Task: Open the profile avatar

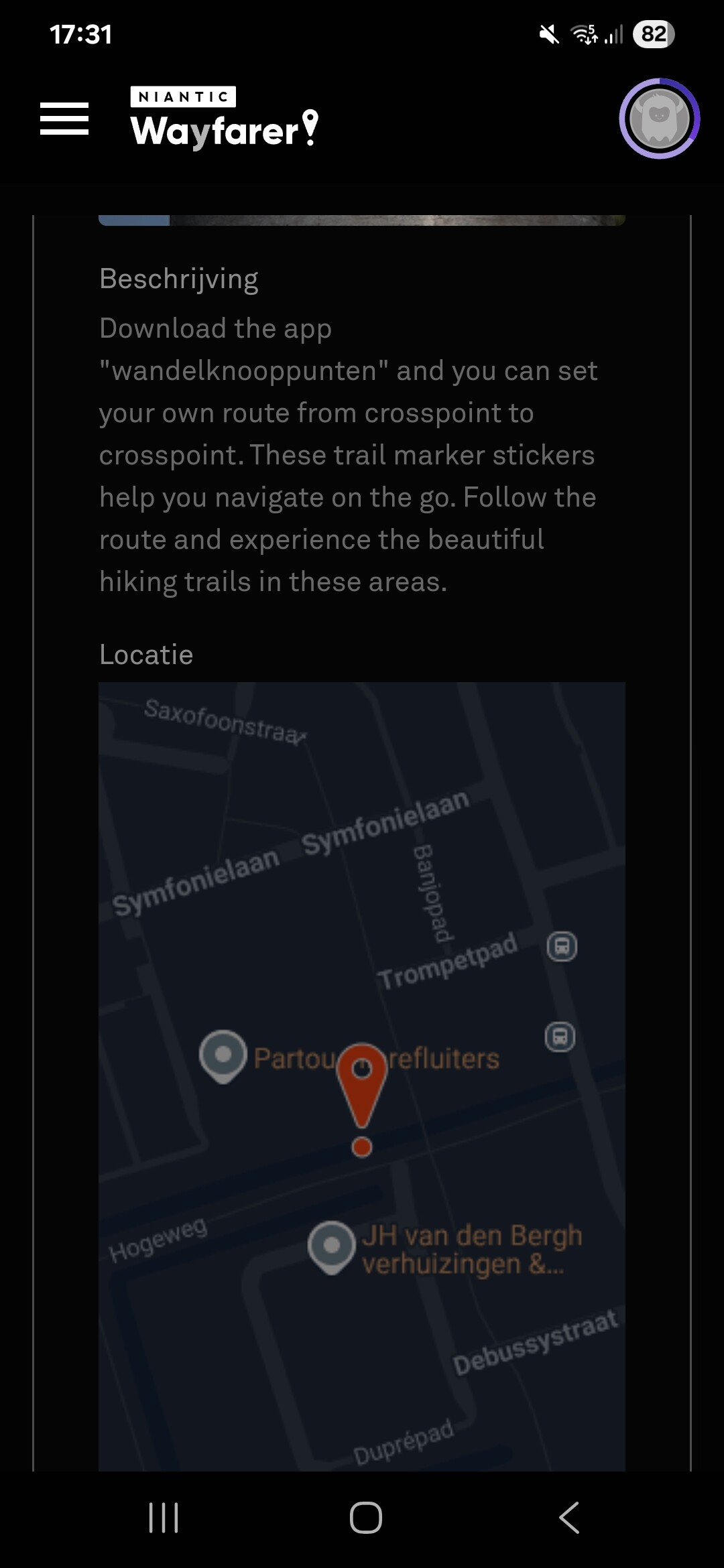Action: (660, 119)
